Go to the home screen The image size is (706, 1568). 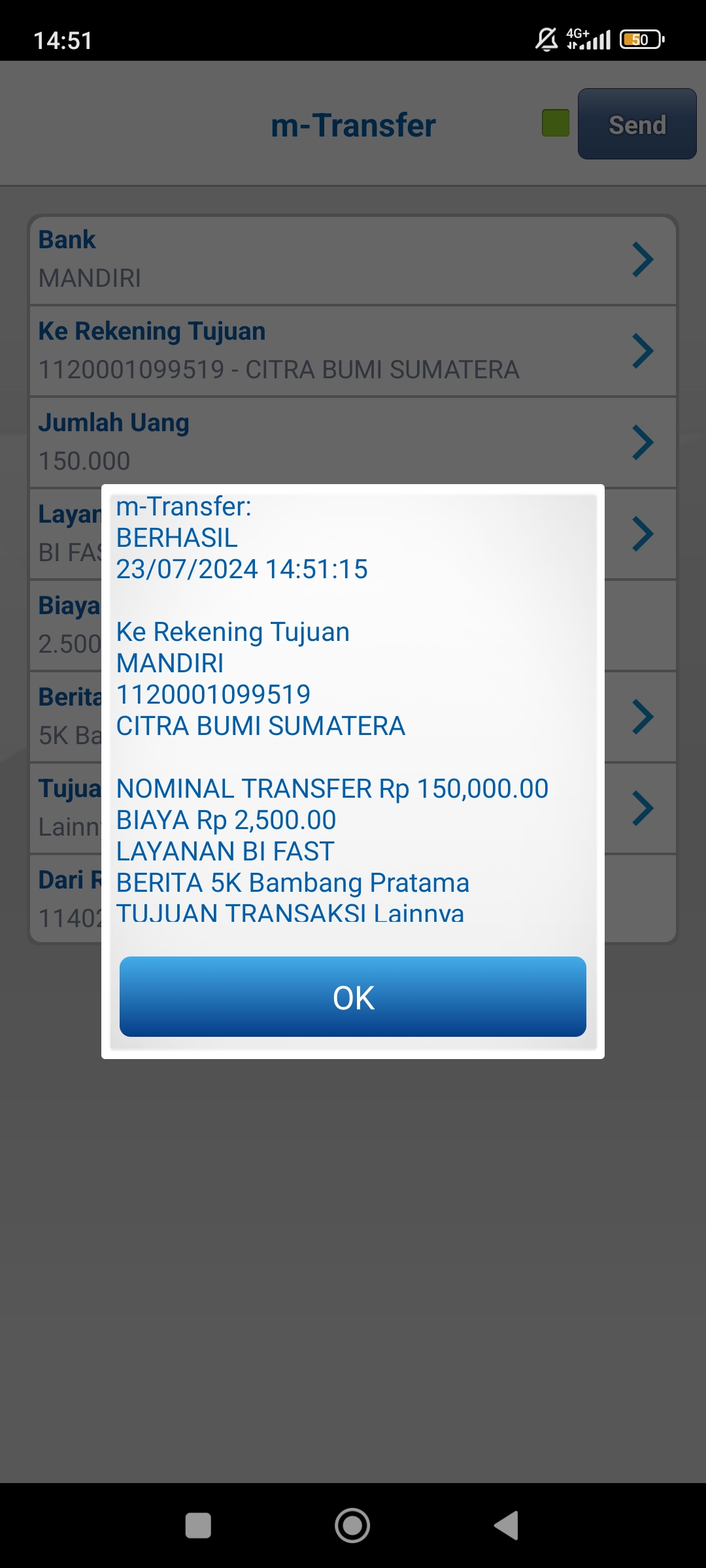pyautogui.click(x=352, y=1526)
